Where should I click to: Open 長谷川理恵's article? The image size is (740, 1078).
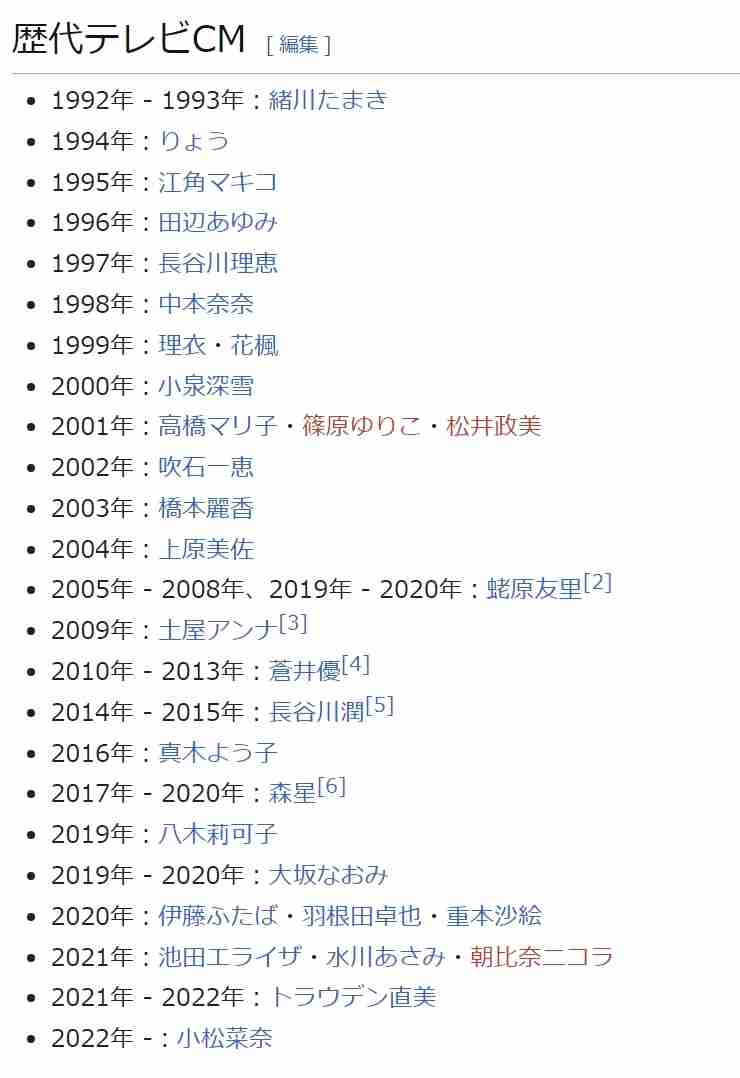217,263
